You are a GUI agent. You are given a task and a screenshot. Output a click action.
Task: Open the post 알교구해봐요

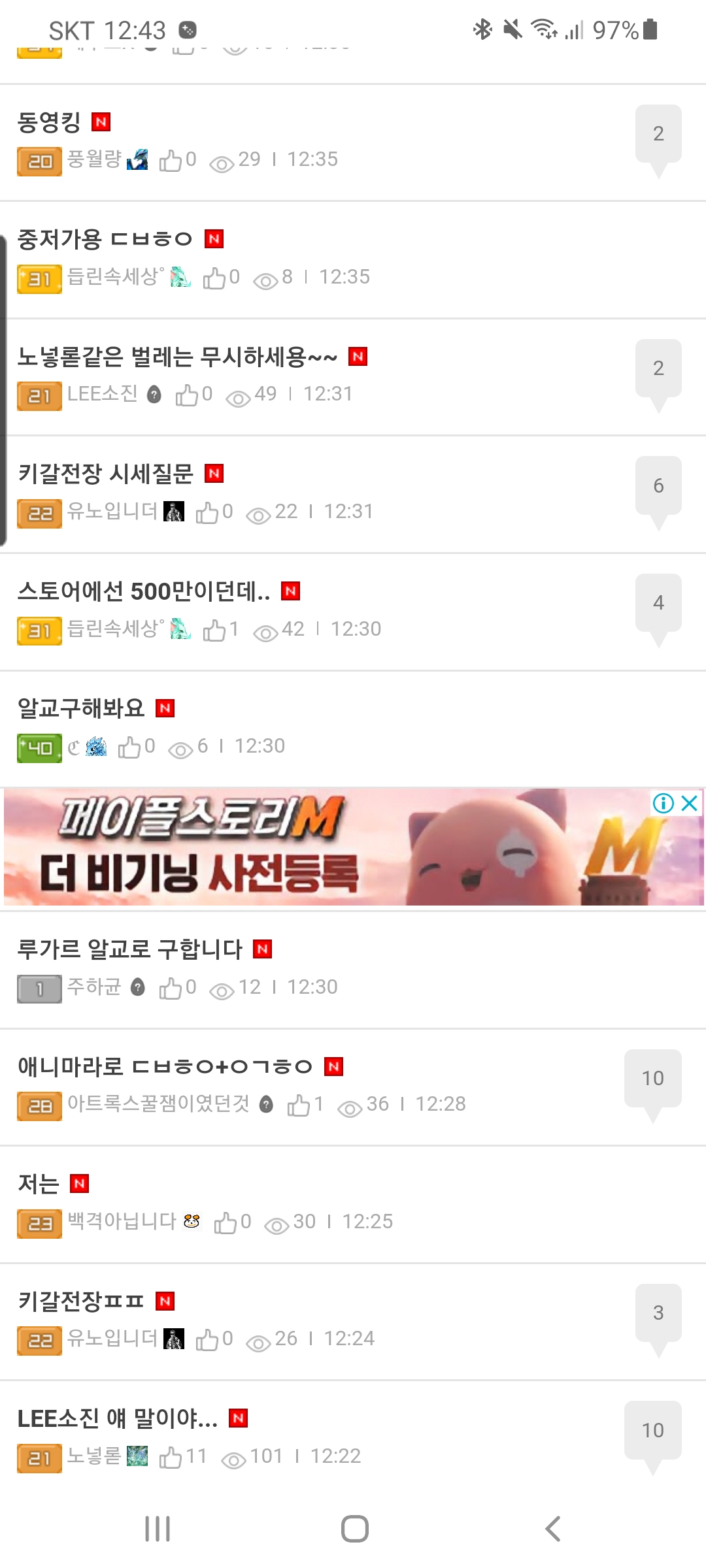(81, 708)
